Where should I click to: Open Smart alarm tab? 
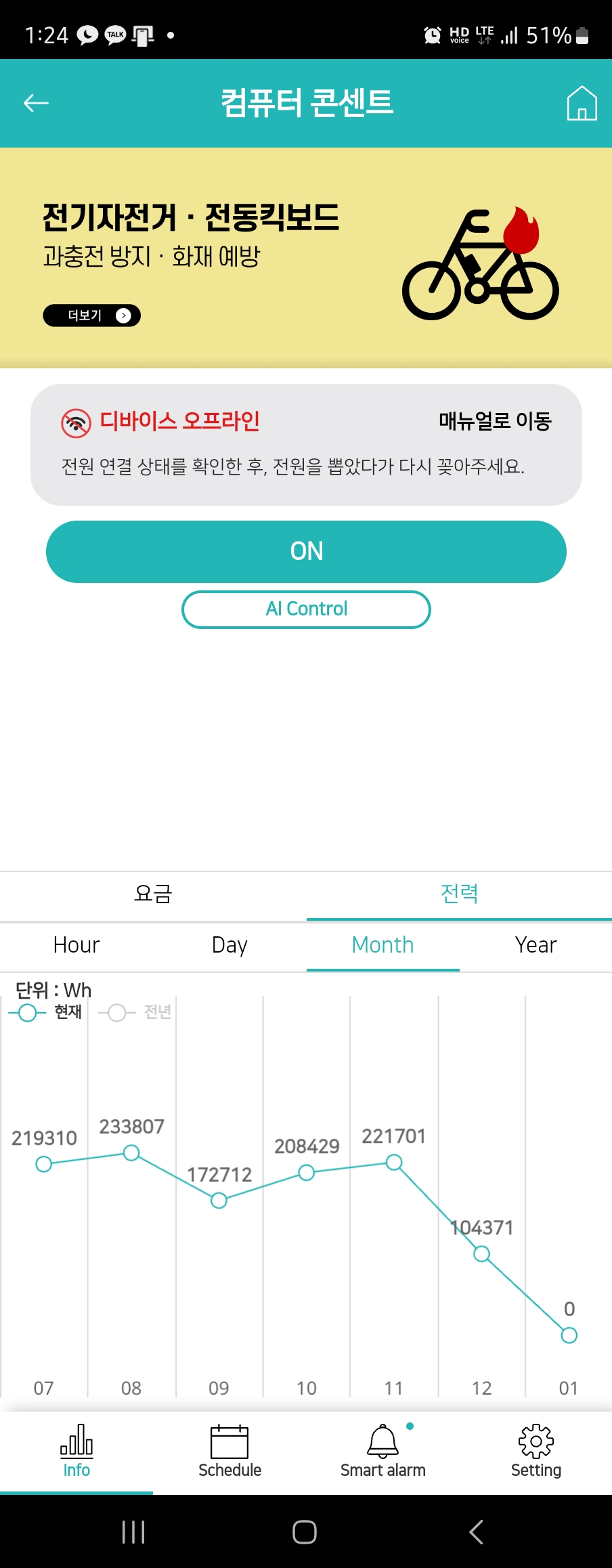[x=383, y=1452]
